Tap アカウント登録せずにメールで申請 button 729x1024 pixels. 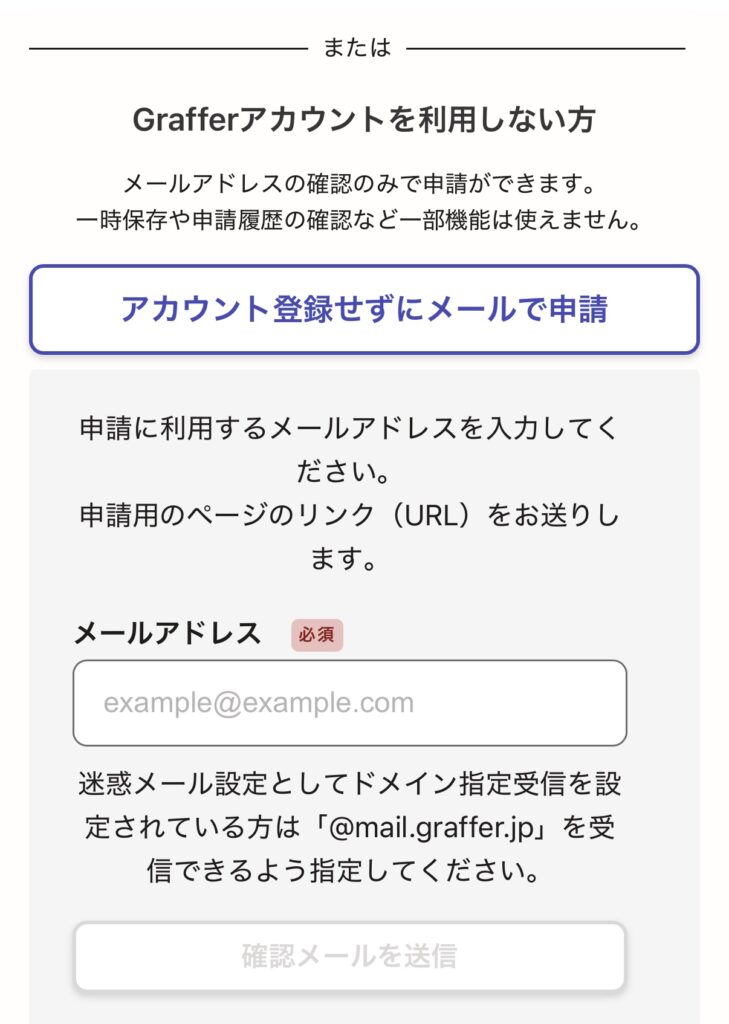364,309
